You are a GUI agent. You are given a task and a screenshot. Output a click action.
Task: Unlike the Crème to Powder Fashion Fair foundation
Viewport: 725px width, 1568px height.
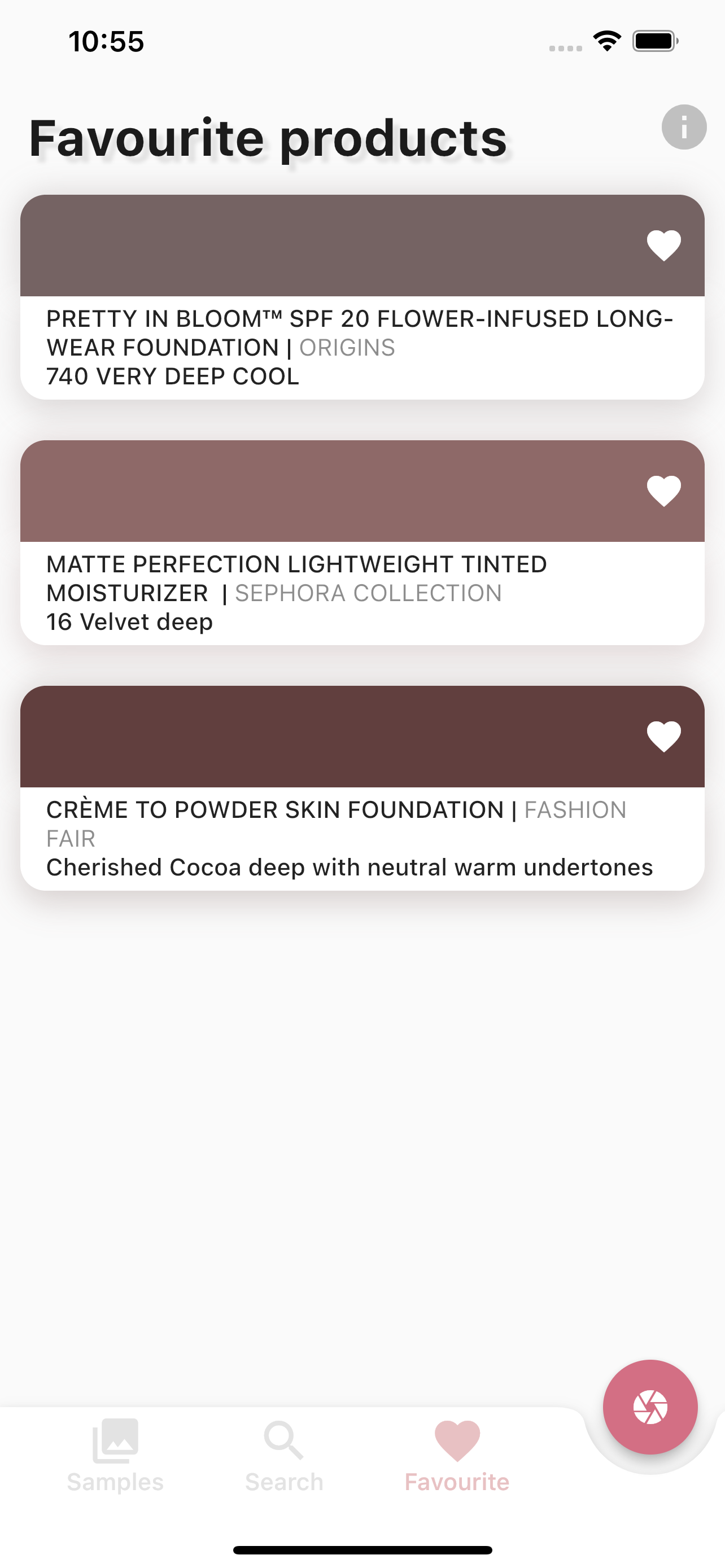point(663,737)
